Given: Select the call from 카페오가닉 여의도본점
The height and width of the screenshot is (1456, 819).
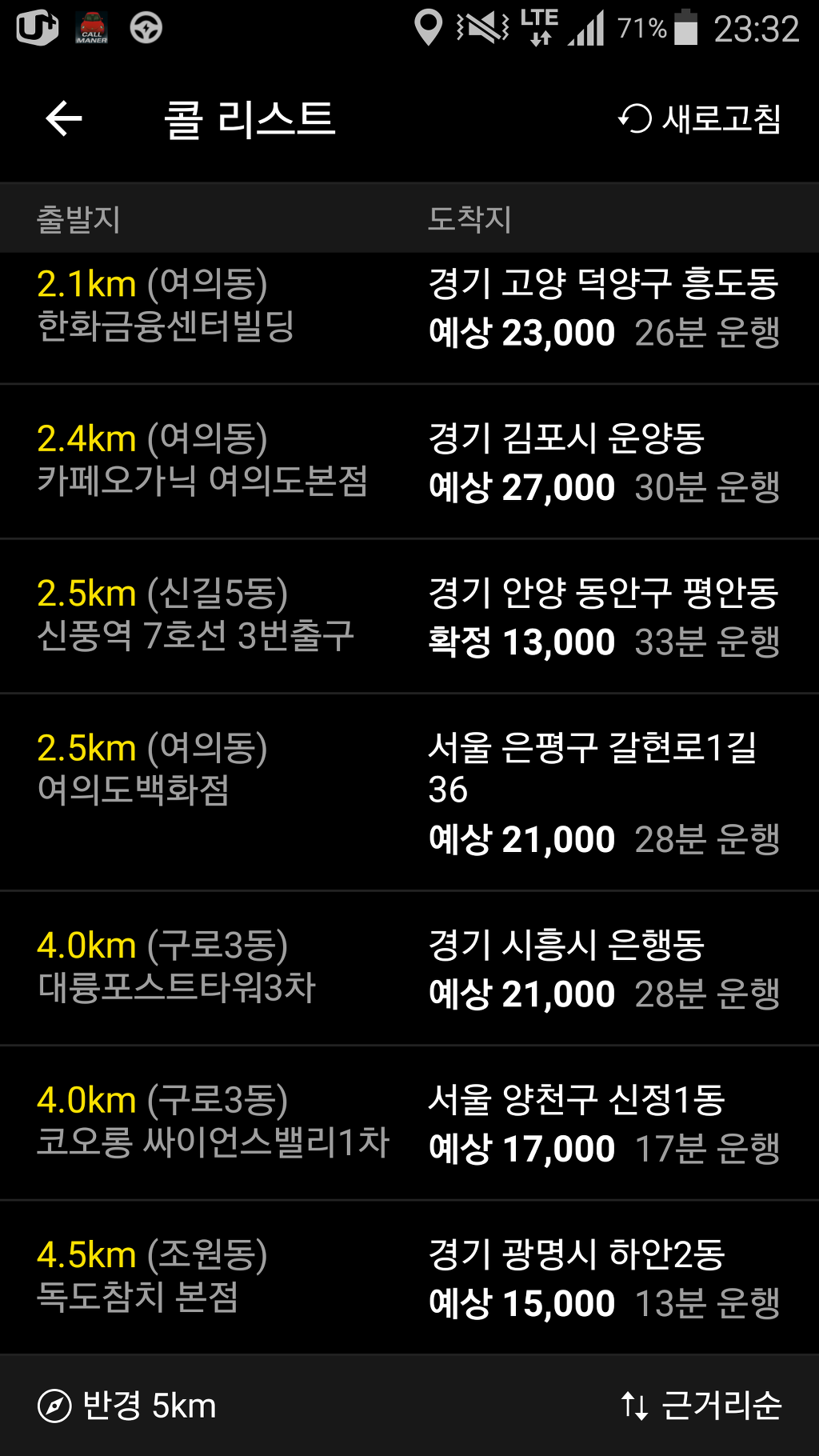Looking at the screenshot, I should tap(408, 462).
